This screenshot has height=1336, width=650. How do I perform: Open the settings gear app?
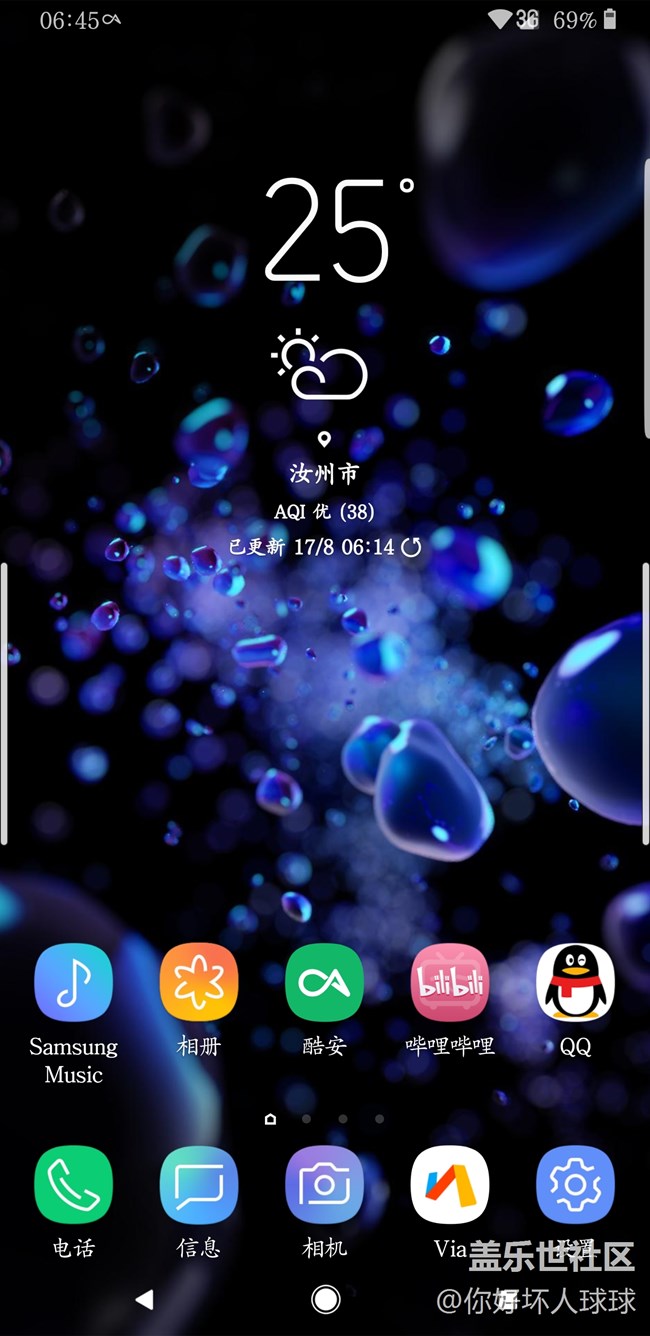tap(575, 1185)
